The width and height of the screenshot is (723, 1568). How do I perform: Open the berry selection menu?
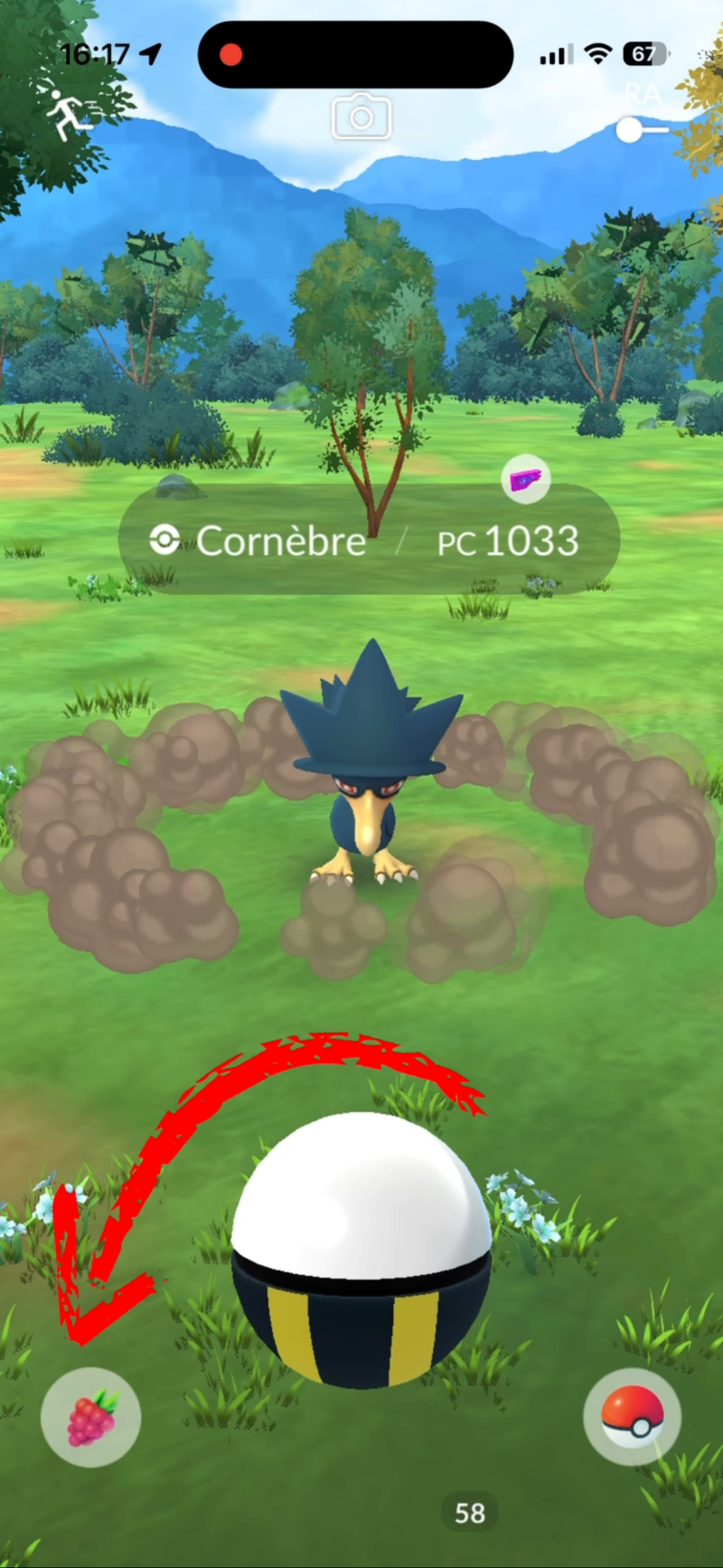[90, 1417]
